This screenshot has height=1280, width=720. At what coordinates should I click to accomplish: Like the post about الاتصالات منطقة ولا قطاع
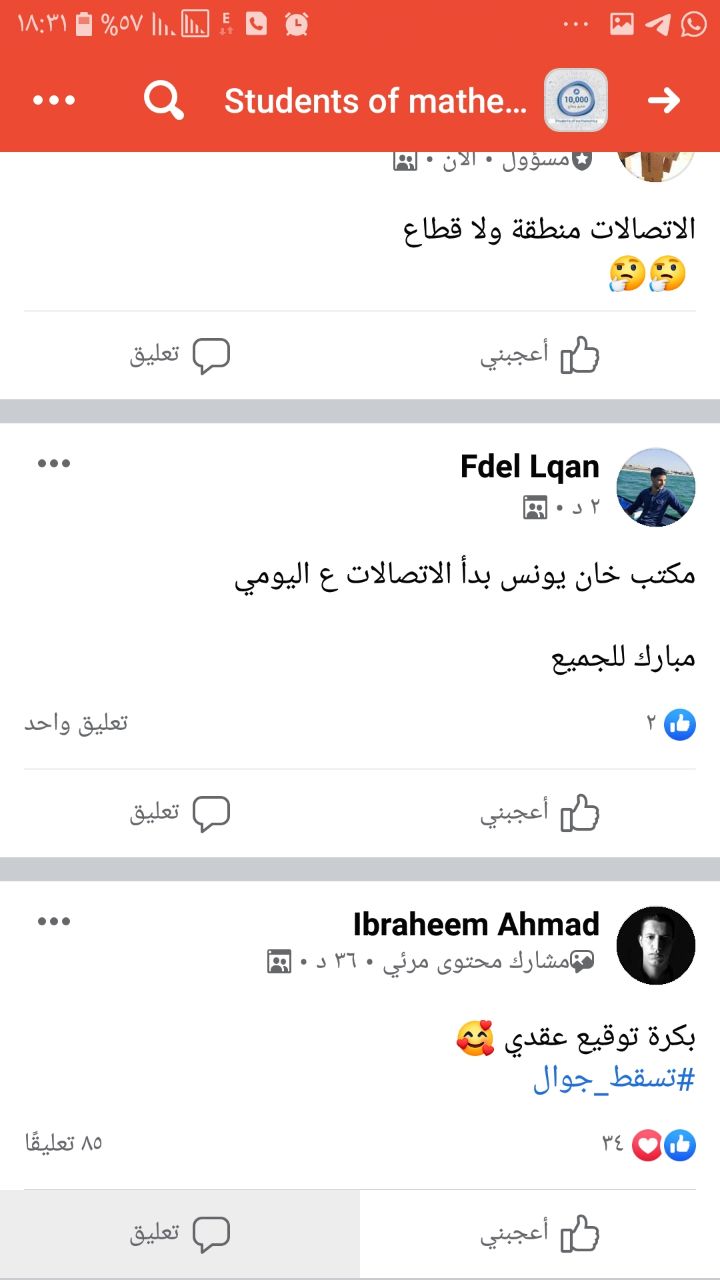[x=540, y=354]
